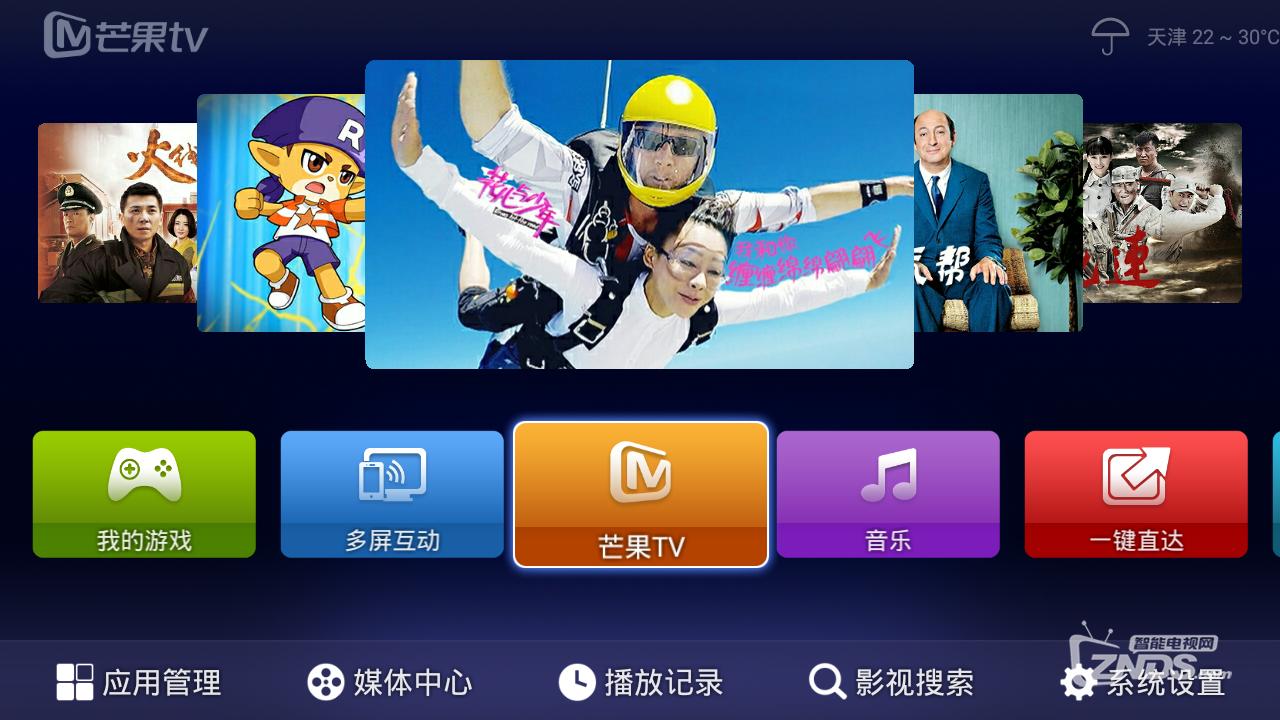Open the 多屏互动 multi-screen tile
Screen dimensions: 1280x720
pos(392,494)
